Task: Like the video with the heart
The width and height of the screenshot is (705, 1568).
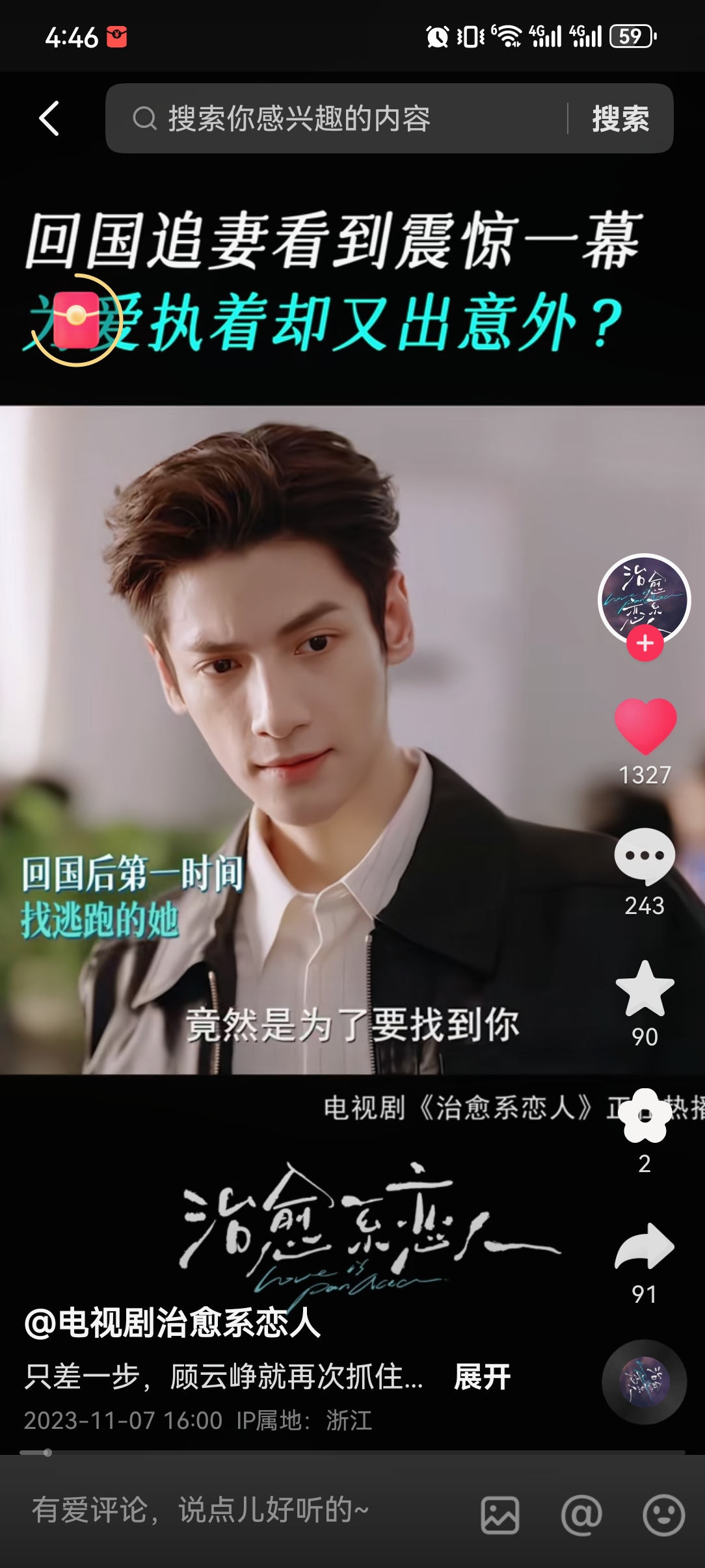Action: coord(645,726)
